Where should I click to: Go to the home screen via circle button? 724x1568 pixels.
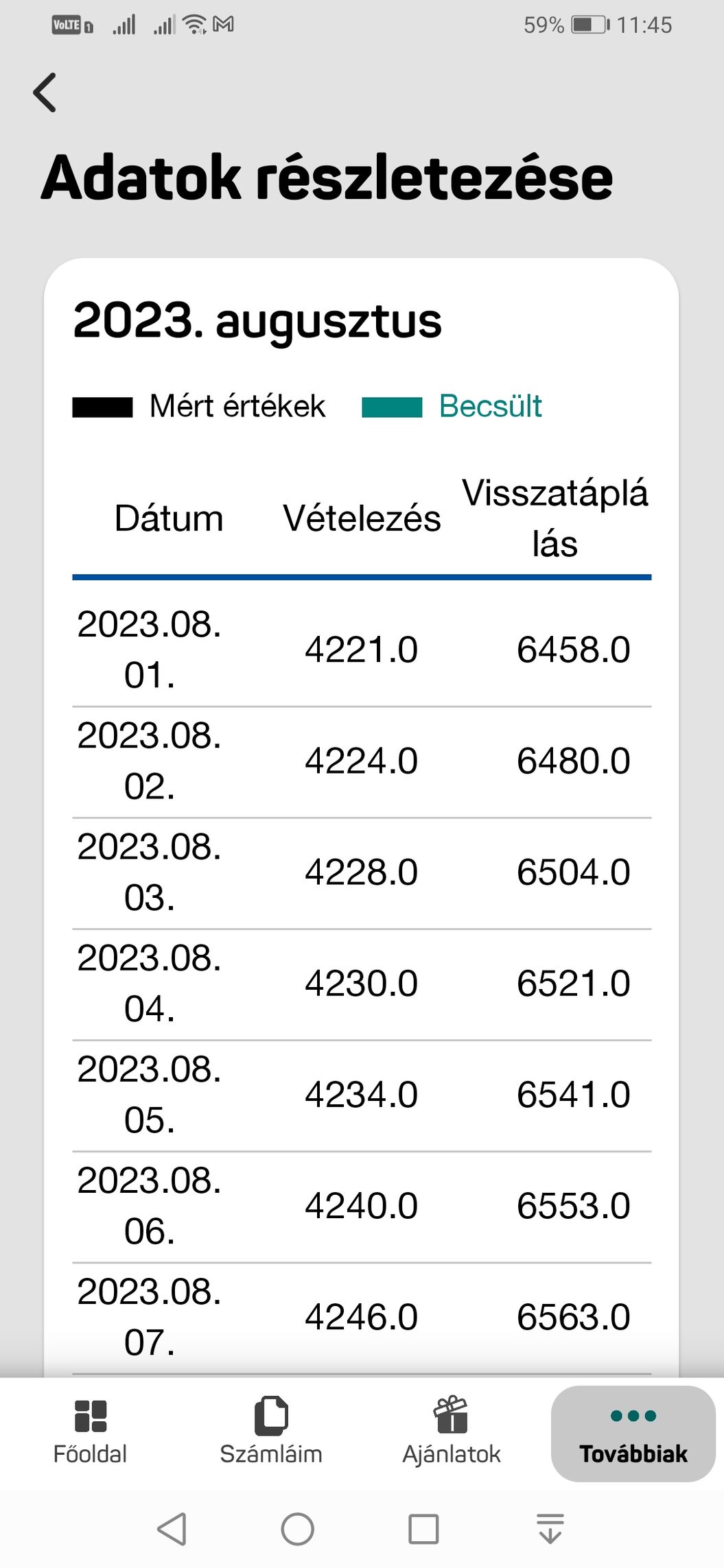tap(297, 1529)
